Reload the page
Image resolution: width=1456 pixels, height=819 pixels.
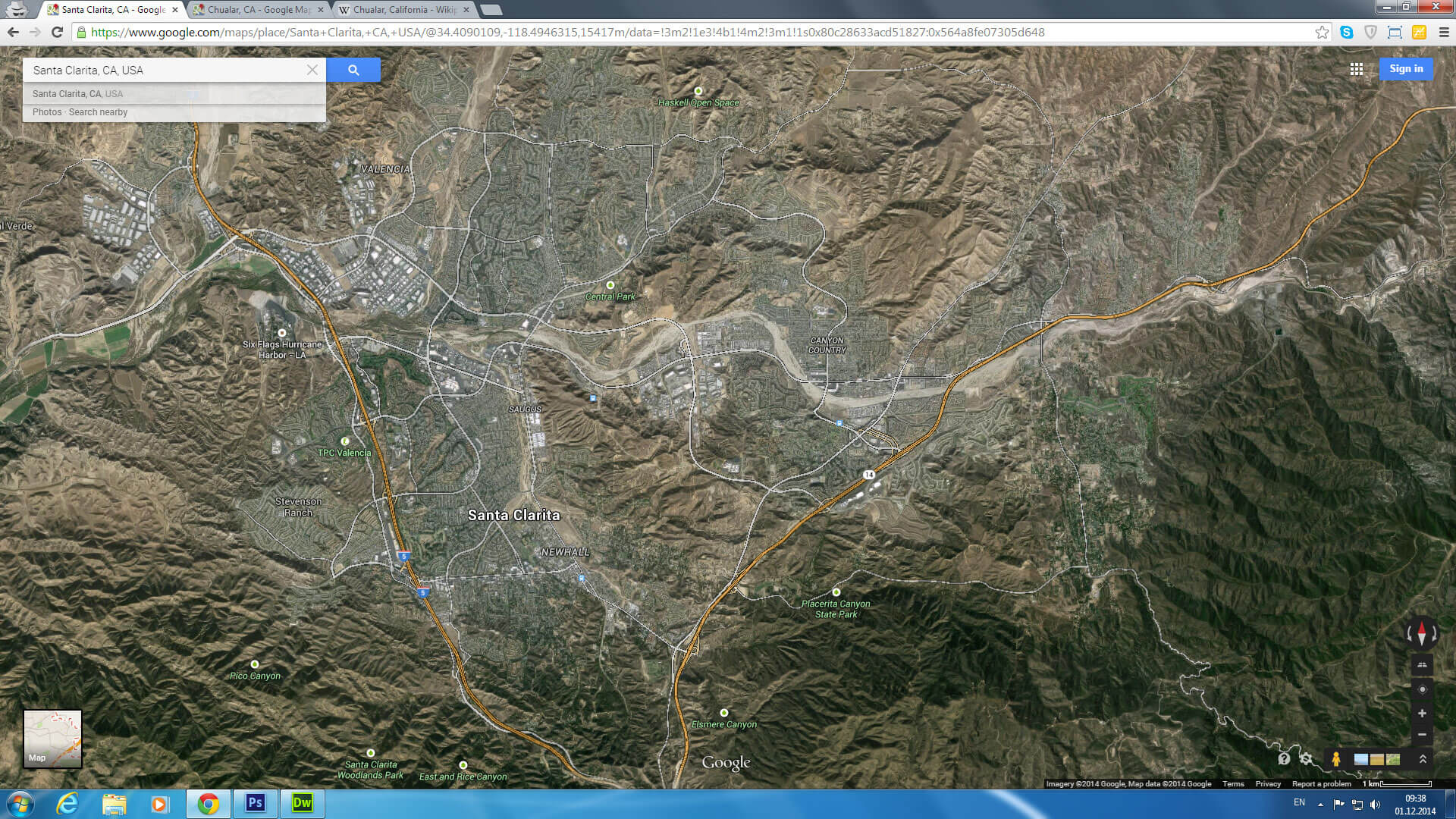[57, 32]
